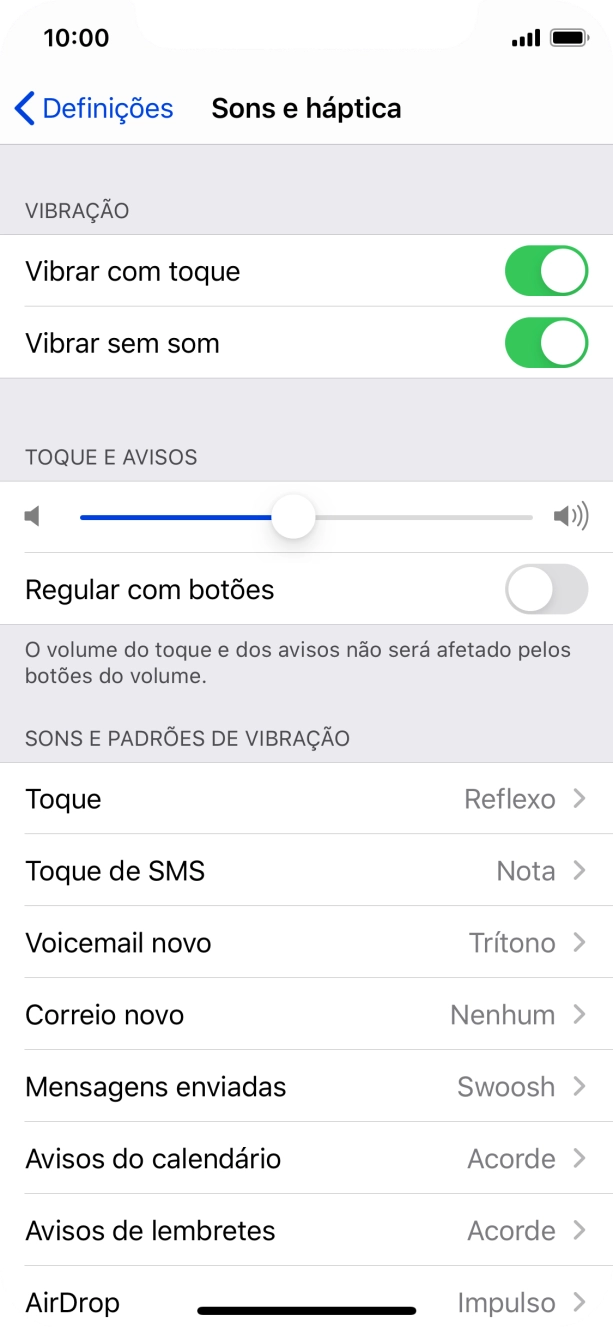
Task: Go back to Definições
Action: click(94, 108)
